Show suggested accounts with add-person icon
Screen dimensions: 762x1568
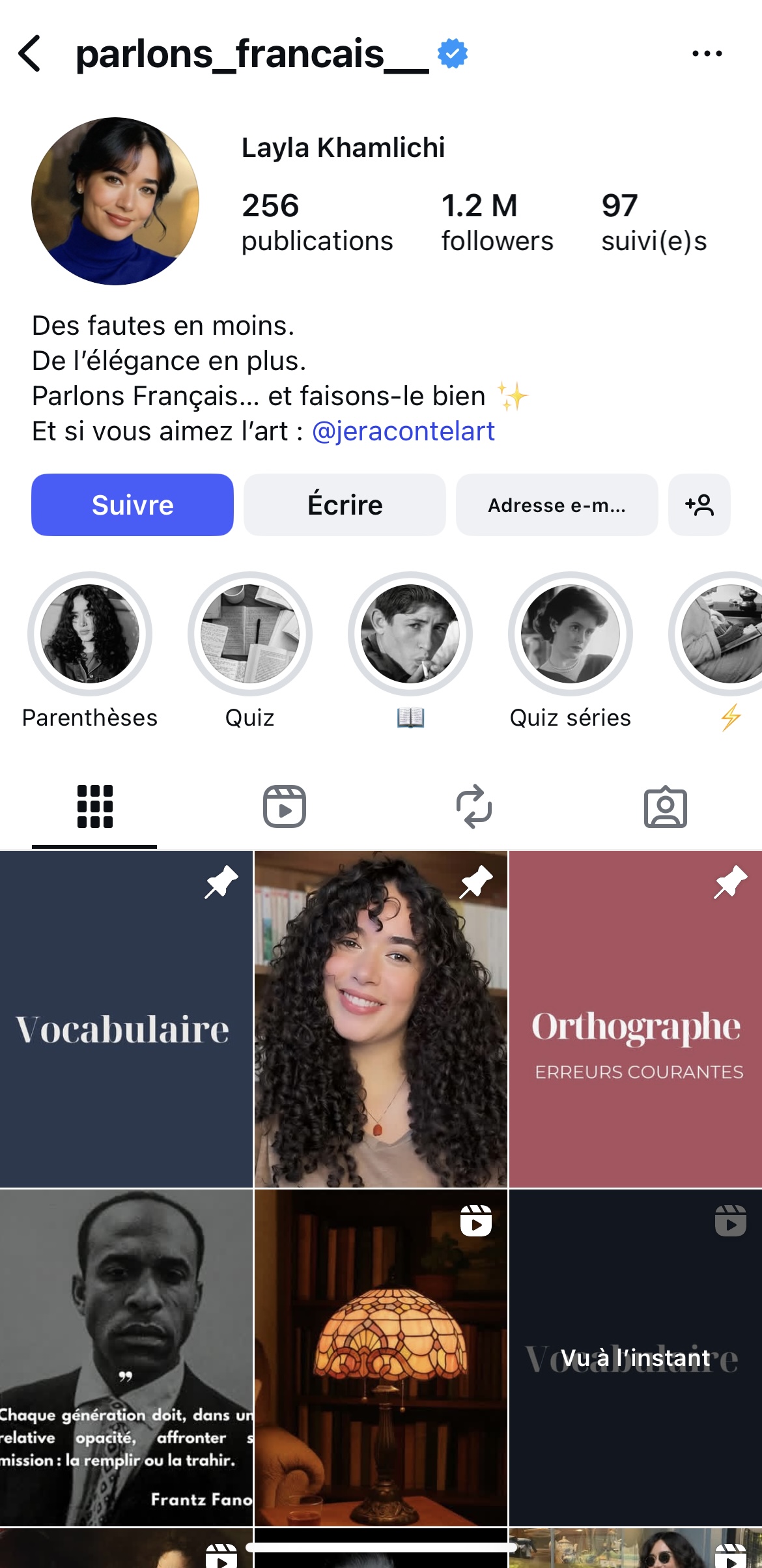tap(699, 505)
